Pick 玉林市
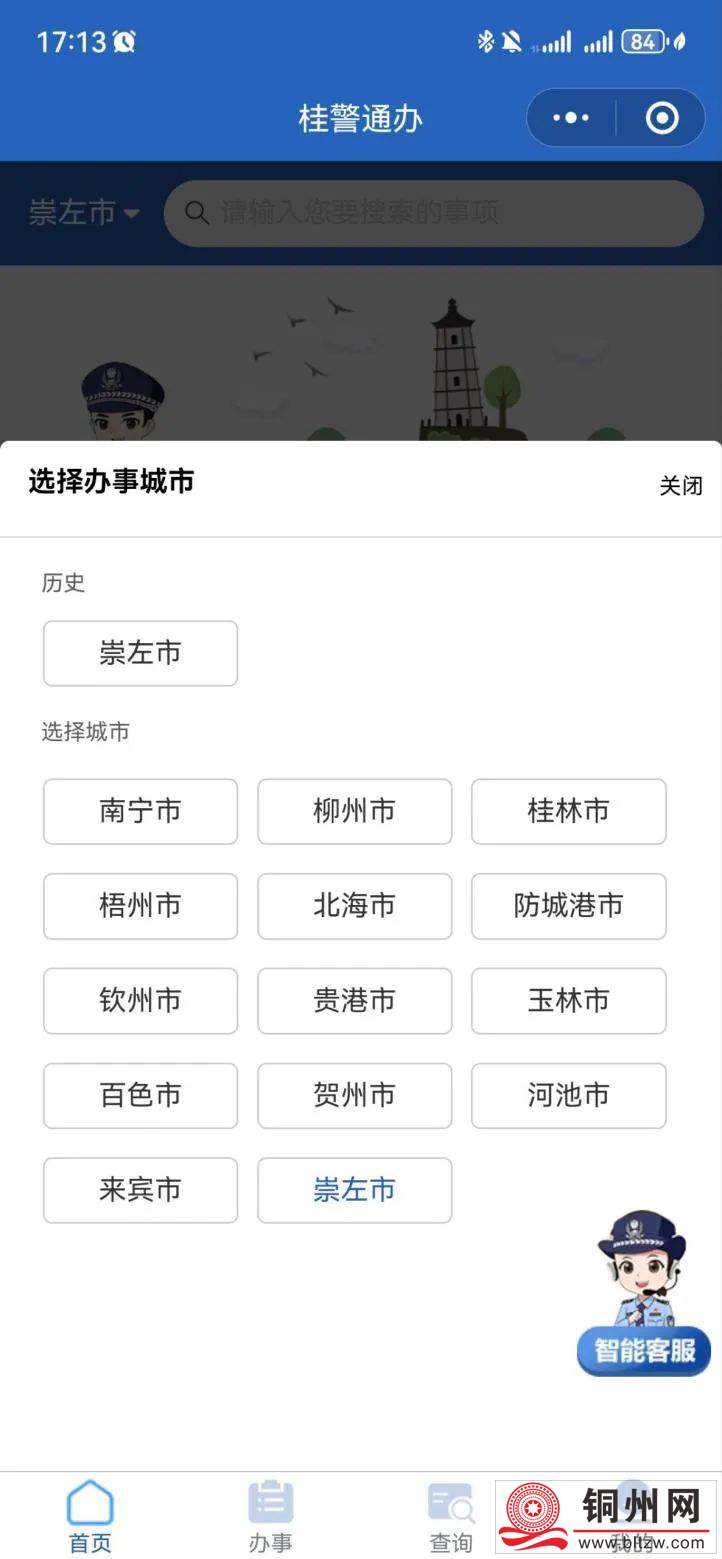The height and width of the screenshot is (1559, 722). click(568, 1000)
